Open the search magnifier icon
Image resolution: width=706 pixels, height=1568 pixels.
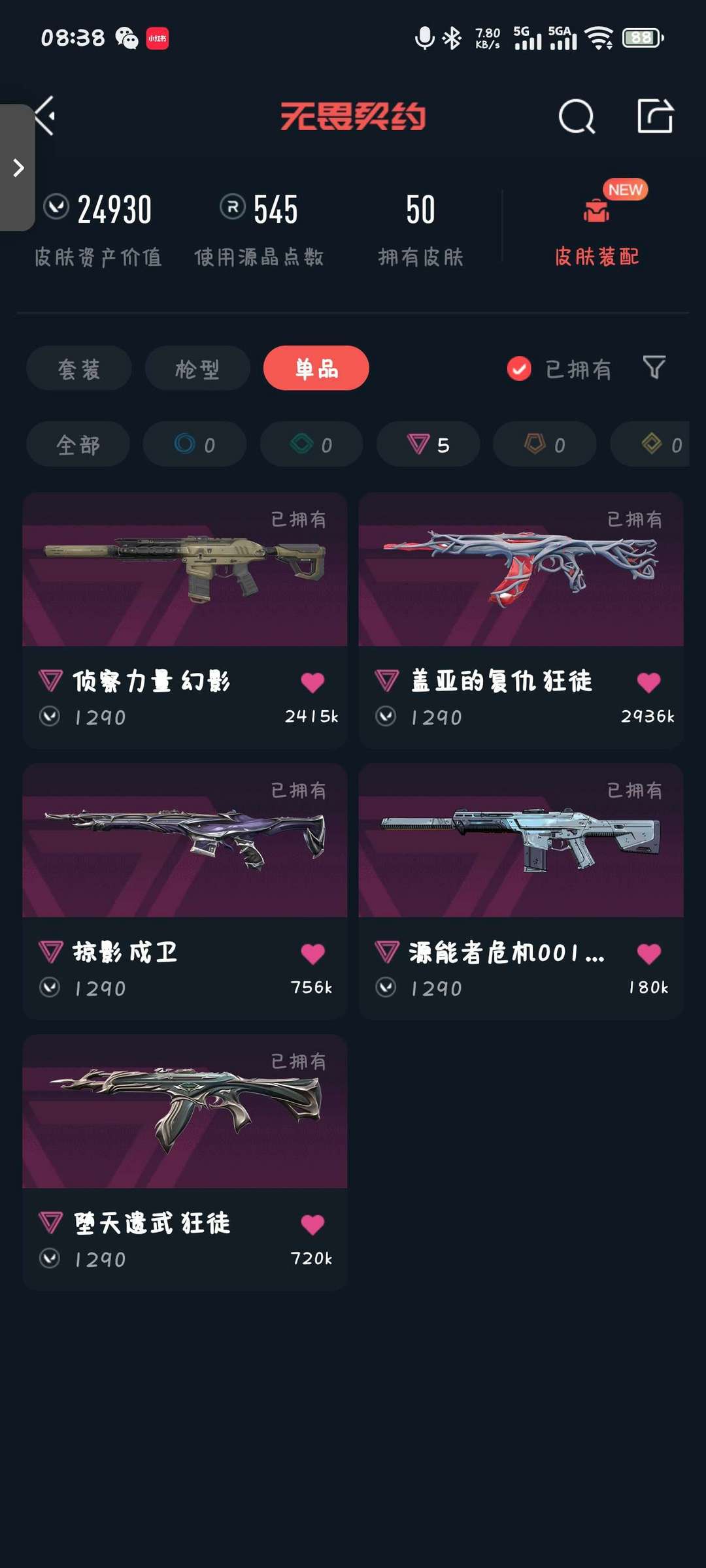click(577, 116)
